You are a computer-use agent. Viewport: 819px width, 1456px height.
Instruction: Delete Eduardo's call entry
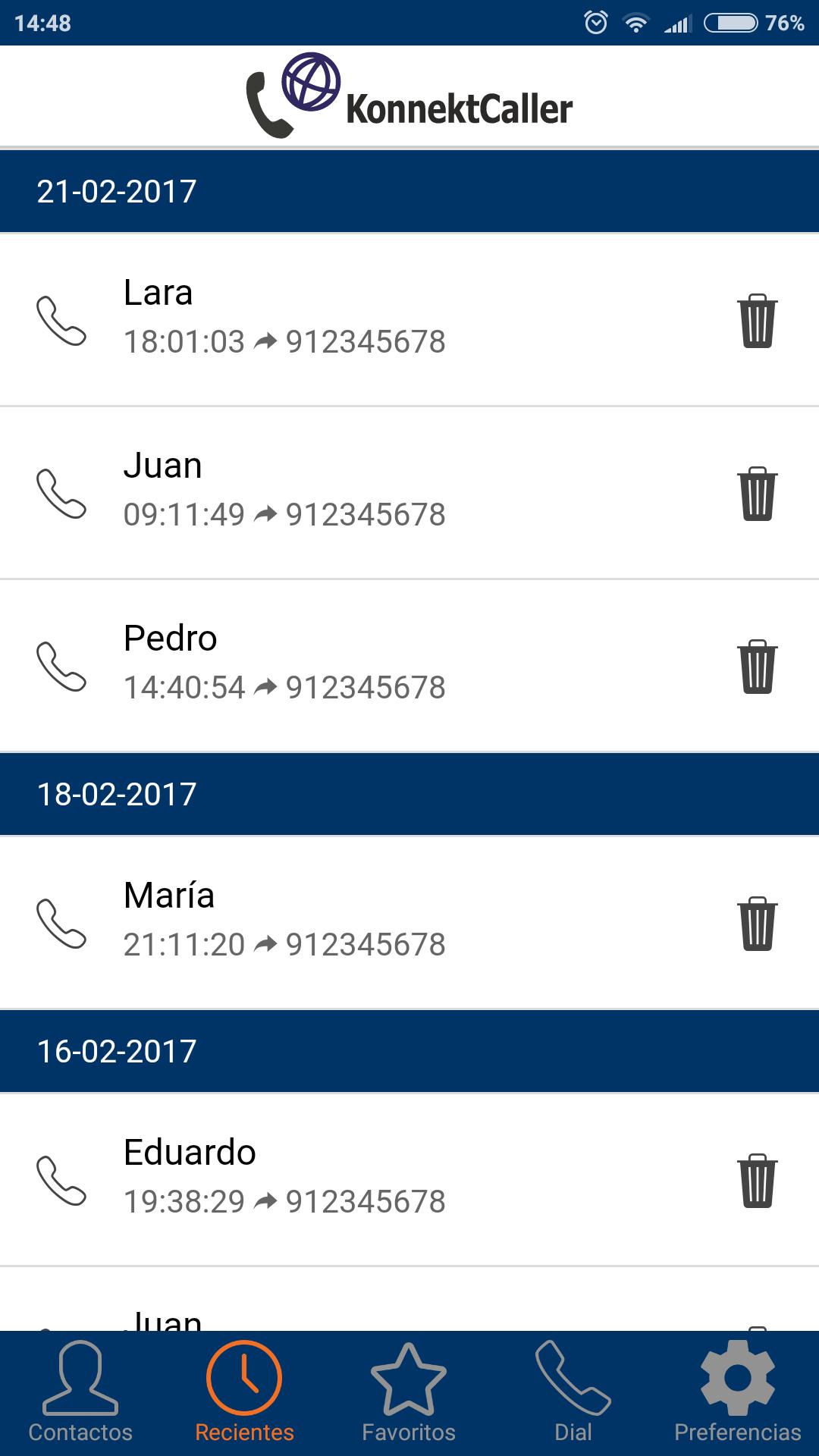(x=756, y=1181)
